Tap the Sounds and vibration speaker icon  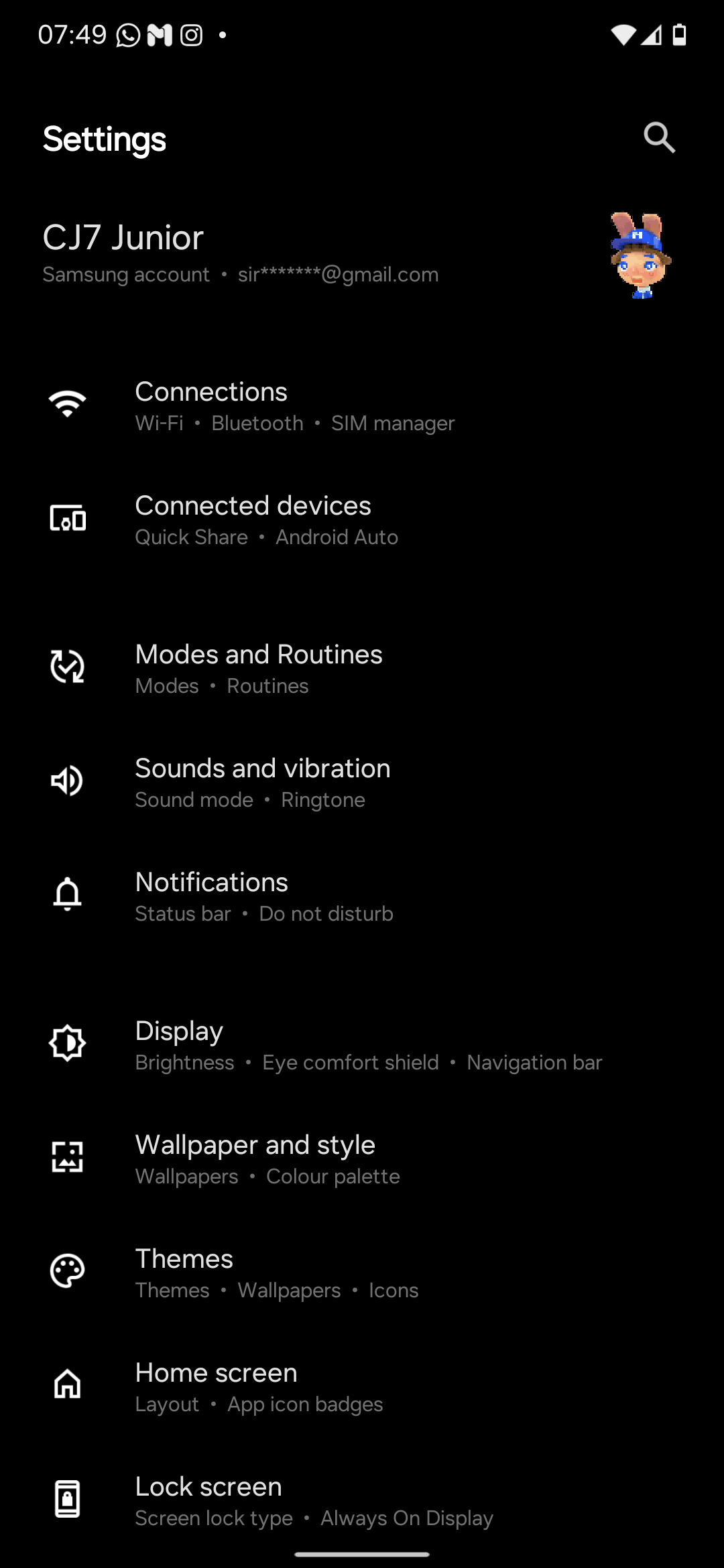pyautogui.click(x=67, y=780)
